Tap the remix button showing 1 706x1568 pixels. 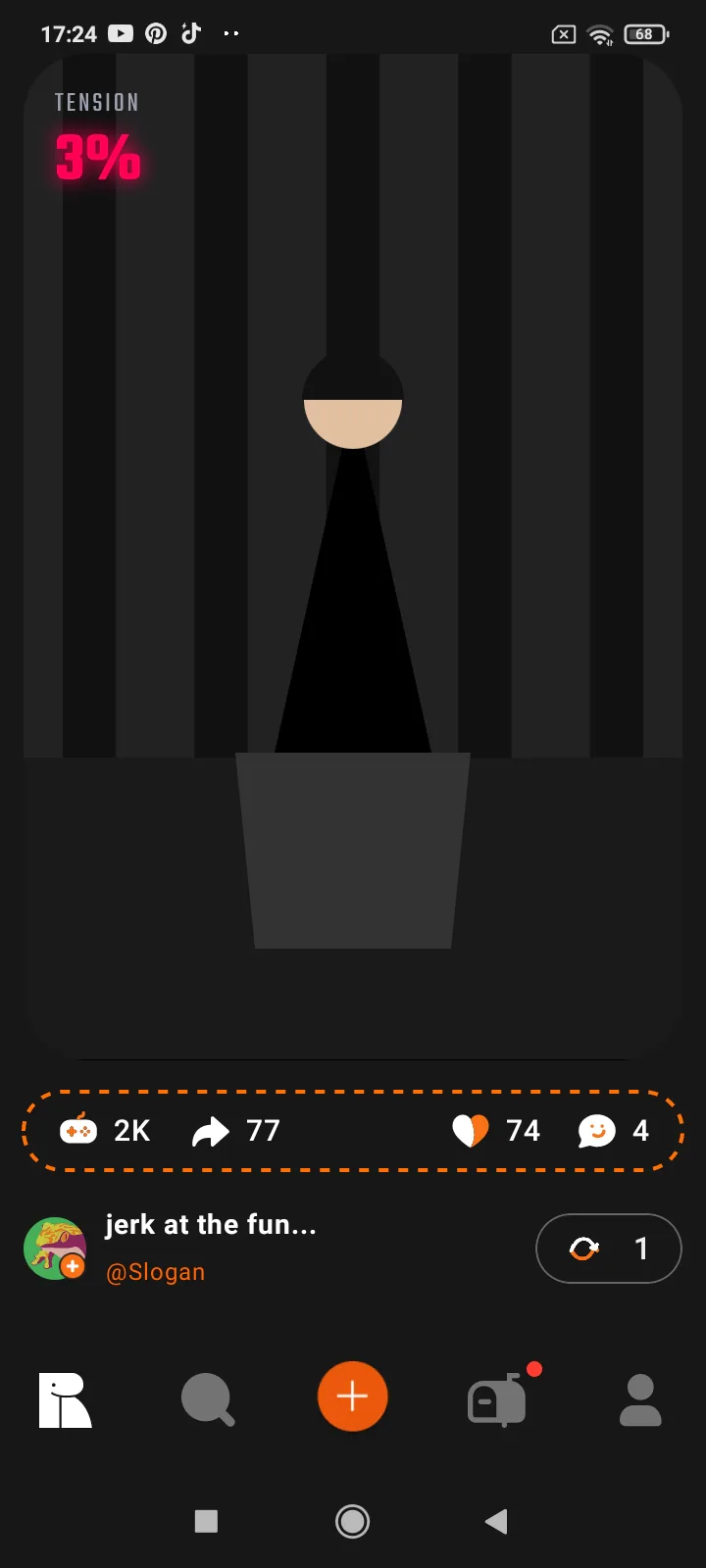[x=608, y=1249]
